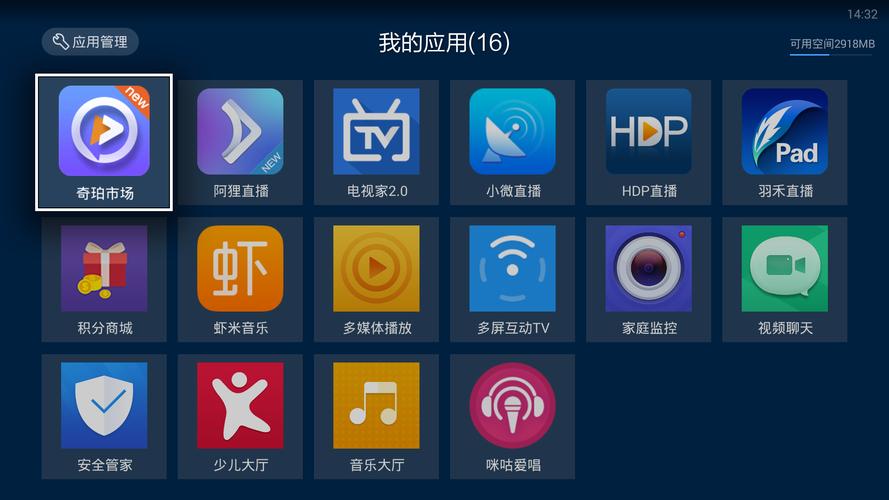Start 视频聊天 video chat
The image size is (889, 500).
(x=784, y=279)
